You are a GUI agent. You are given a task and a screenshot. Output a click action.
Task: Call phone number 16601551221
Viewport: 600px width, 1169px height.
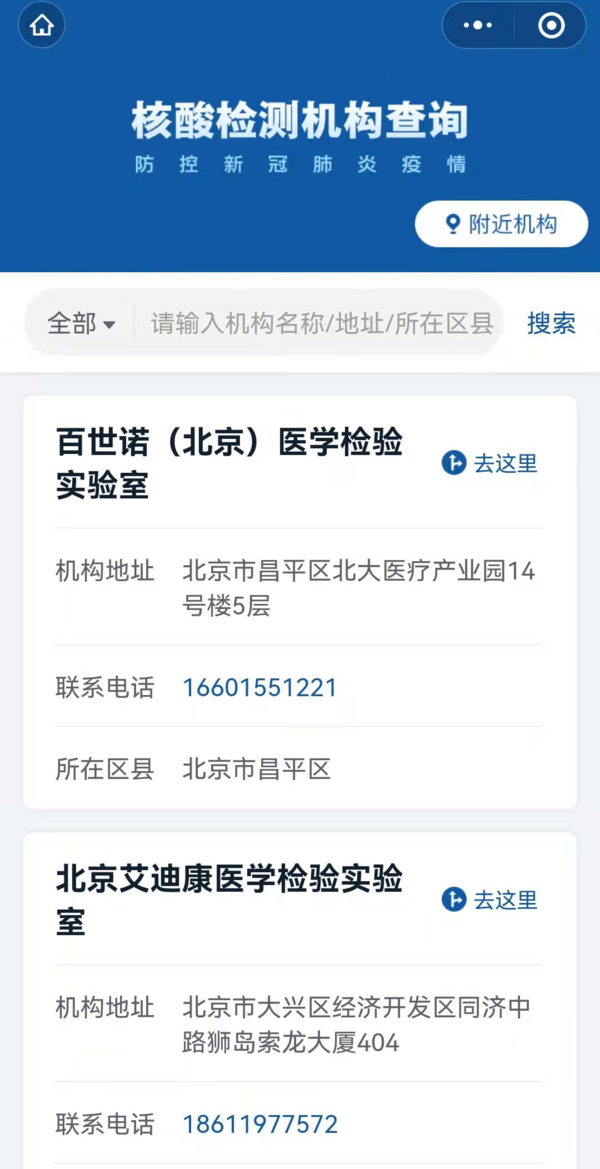(x=259, y=688)
